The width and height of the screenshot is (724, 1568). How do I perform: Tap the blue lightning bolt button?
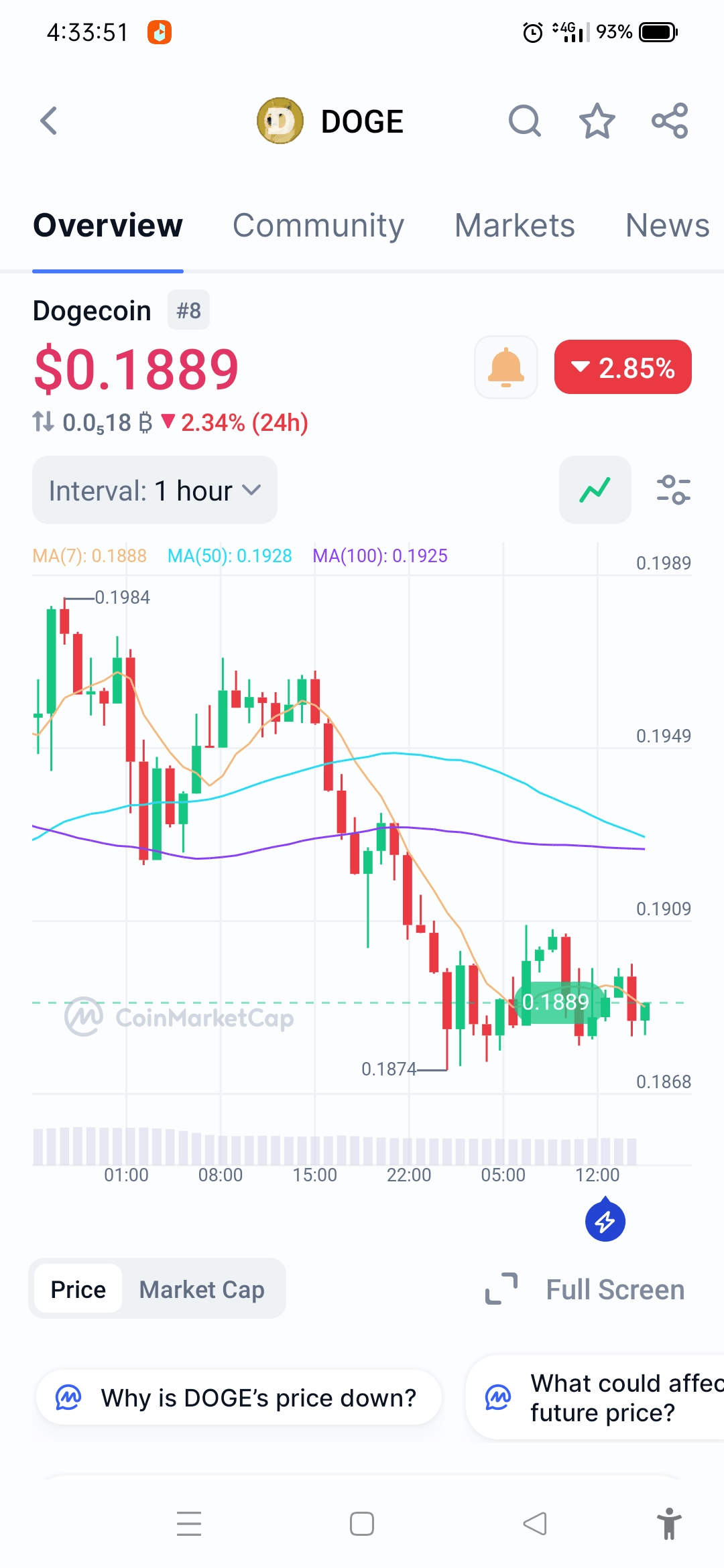(605, 1222)
